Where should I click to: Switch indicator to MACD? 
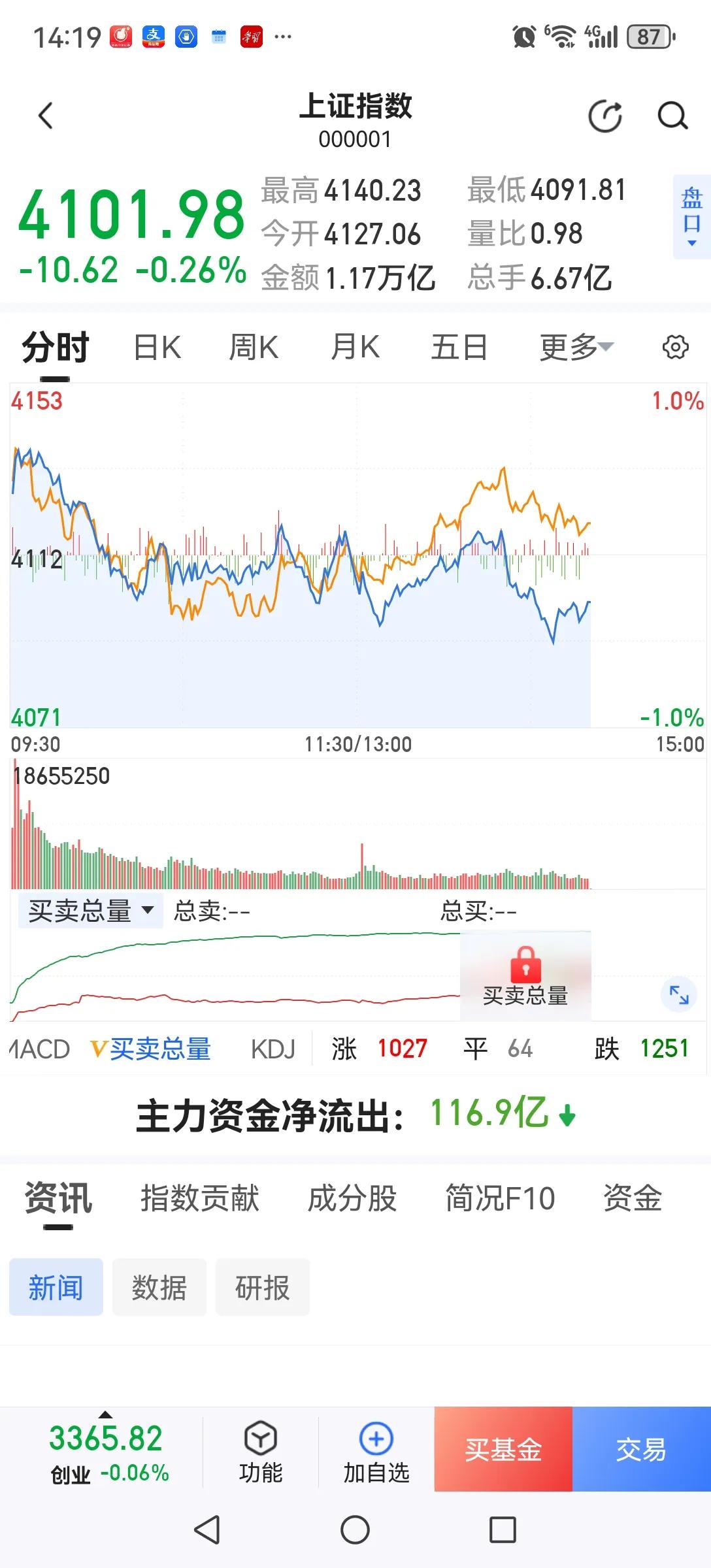(x=36, y=1049)
